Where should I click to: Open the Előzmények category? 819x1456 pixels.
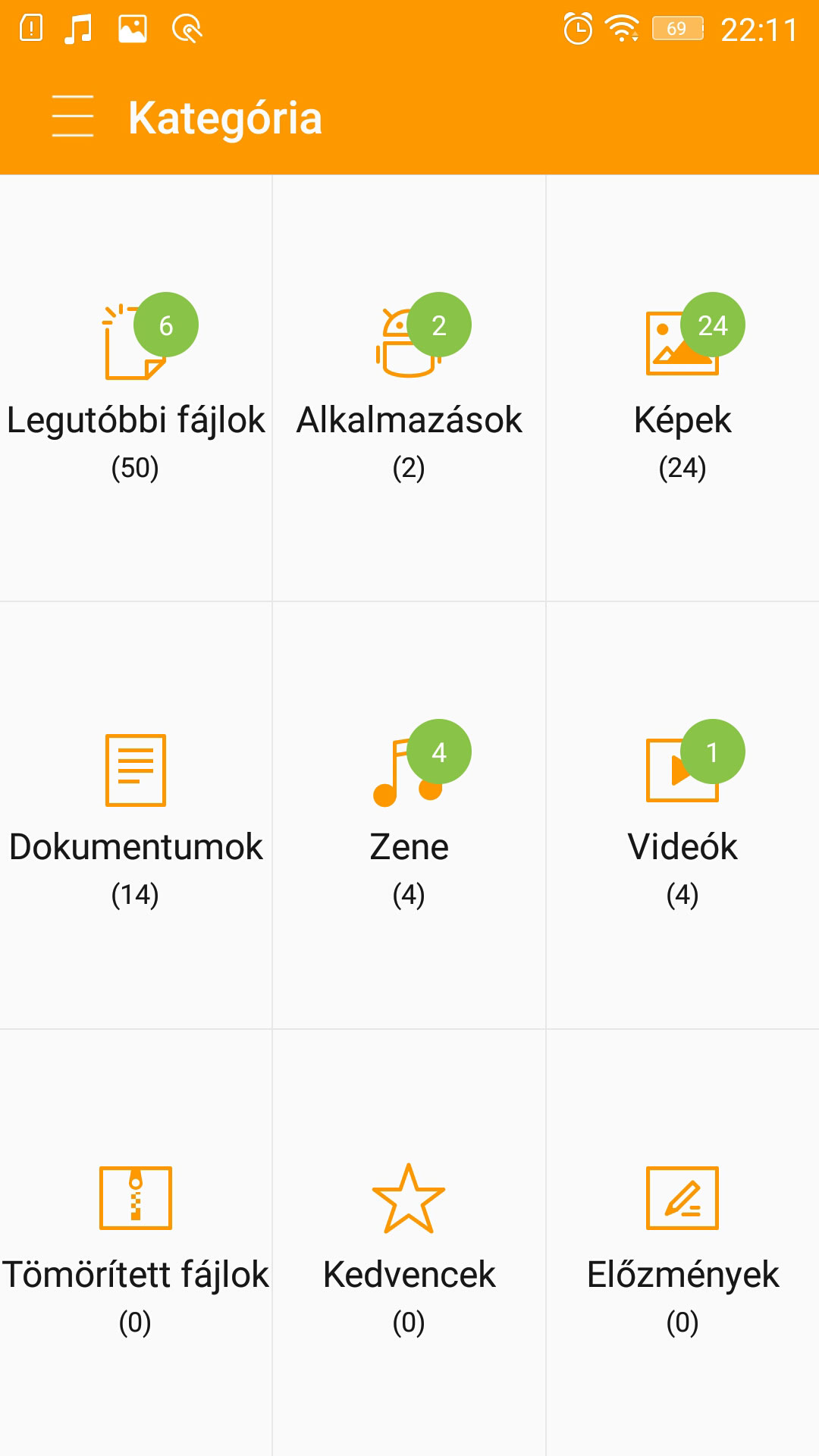pos(682,1243)
